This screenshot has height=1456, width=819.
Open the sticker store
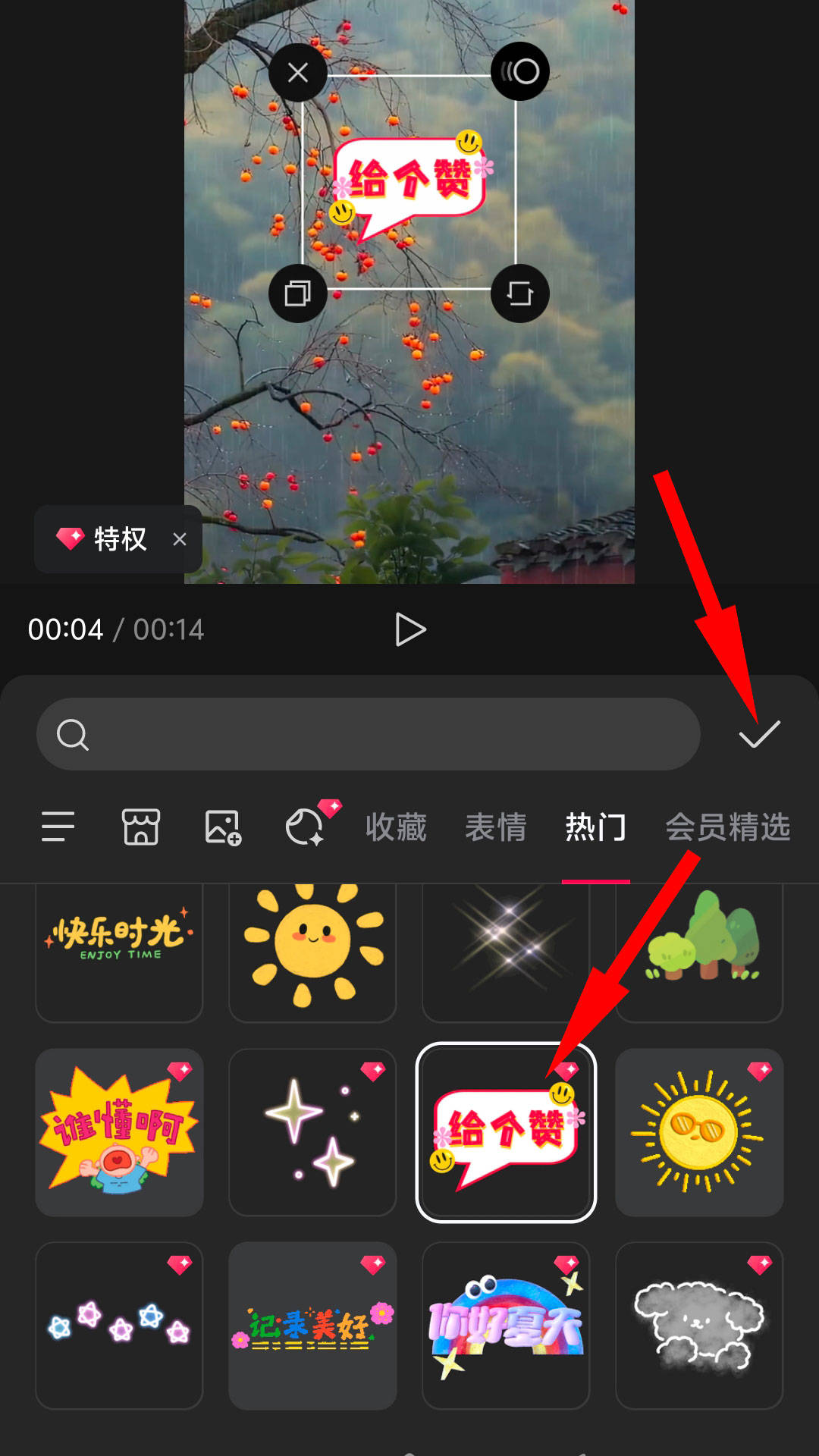(x=141, y=827)
